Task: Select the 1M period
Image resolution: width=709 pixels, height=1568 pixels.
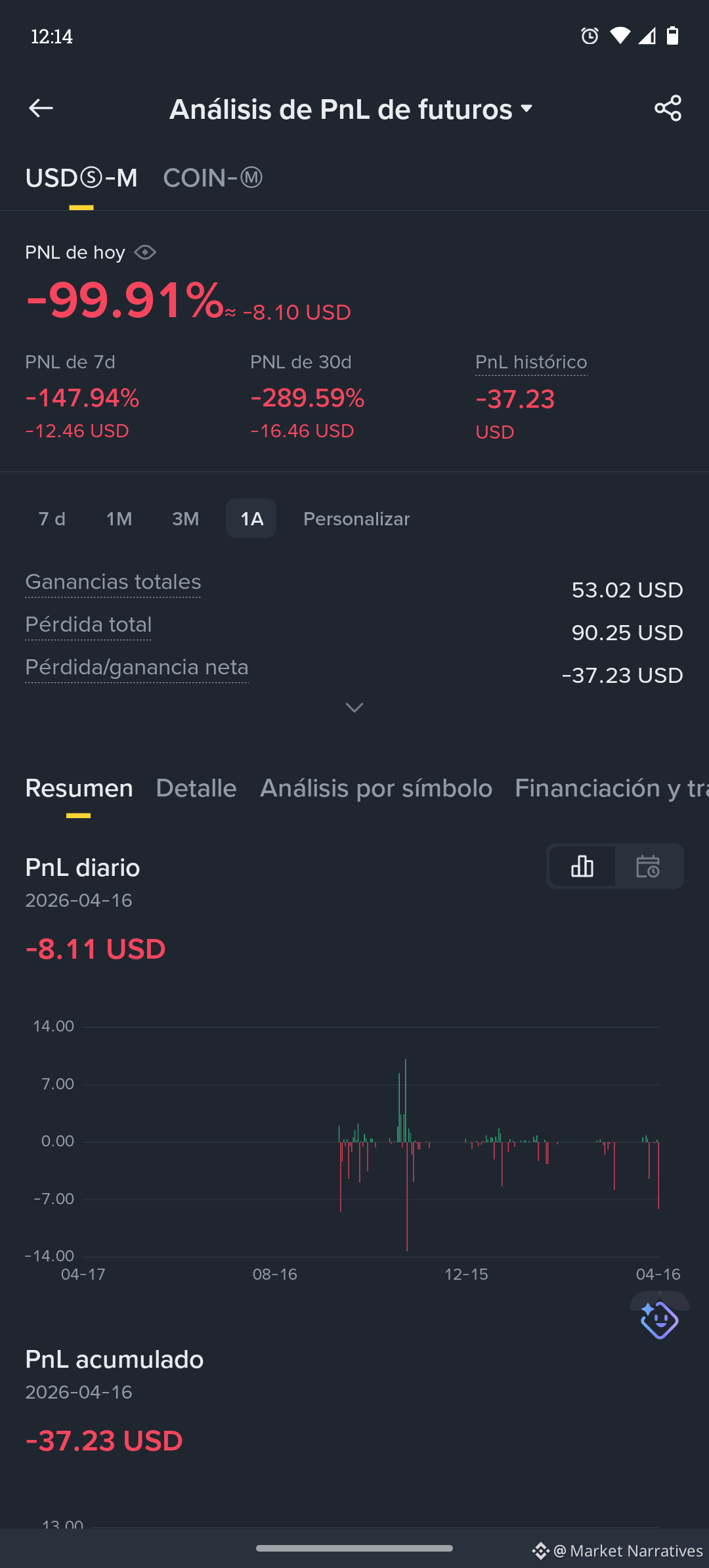Action: click(x=119, y=519)
